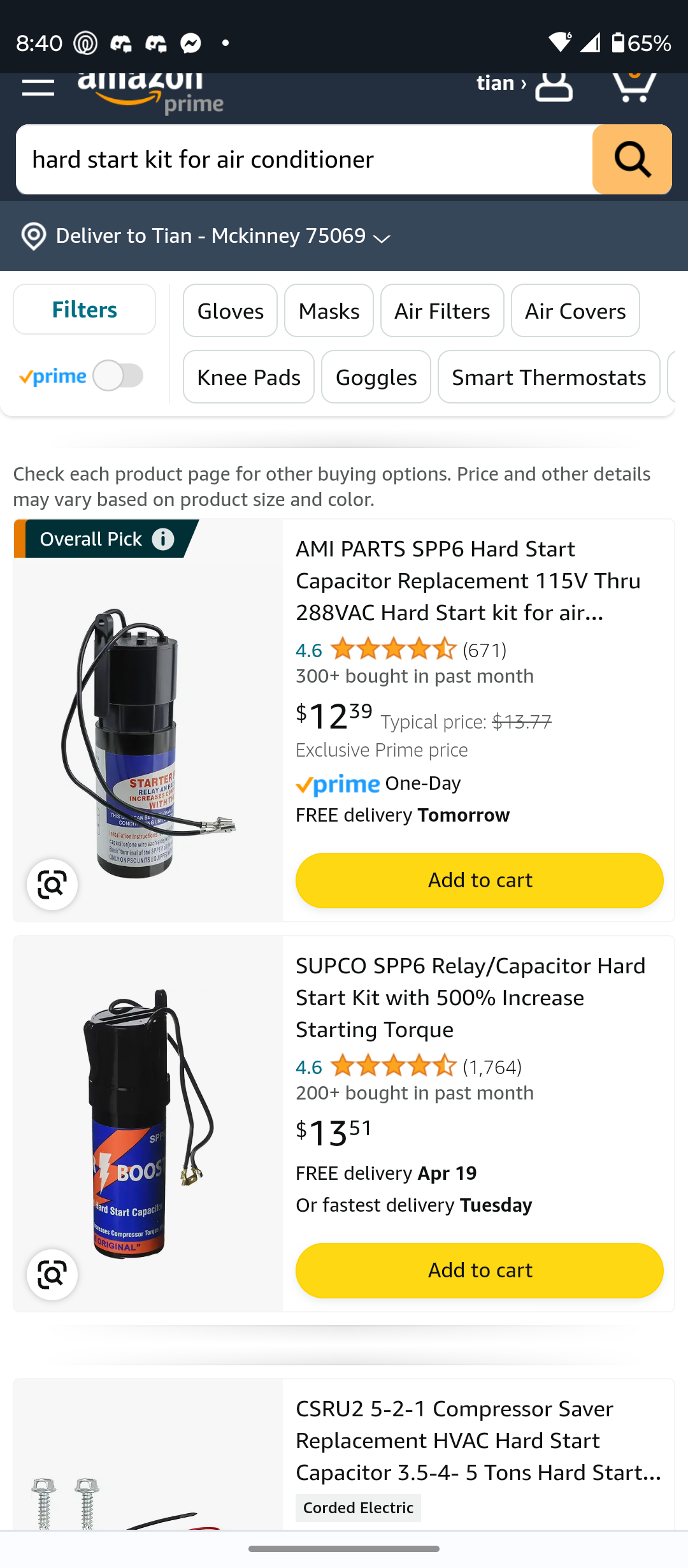Submit search with the magnifier button
Screen dimensions: 688x1568
point(631,159)
